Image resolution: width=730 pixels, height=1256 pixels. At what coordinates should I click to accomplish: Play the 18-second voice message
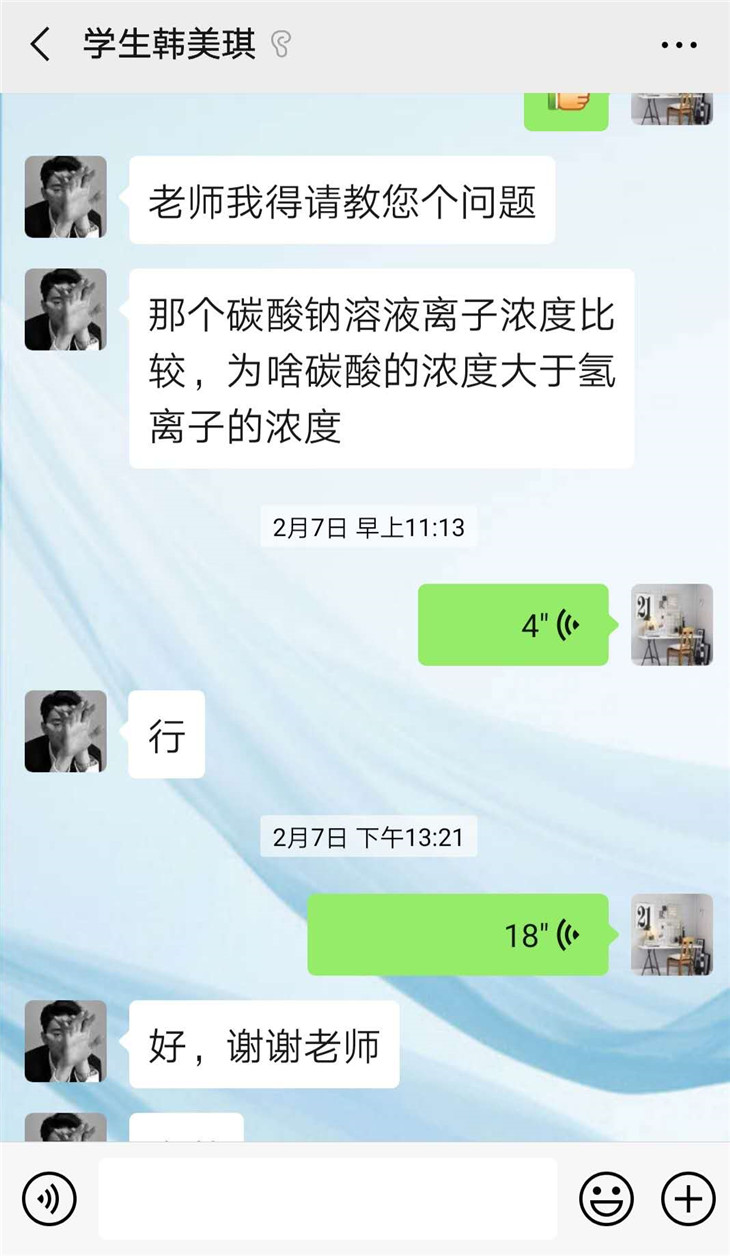pyautogui.click(x=458, y=935)
